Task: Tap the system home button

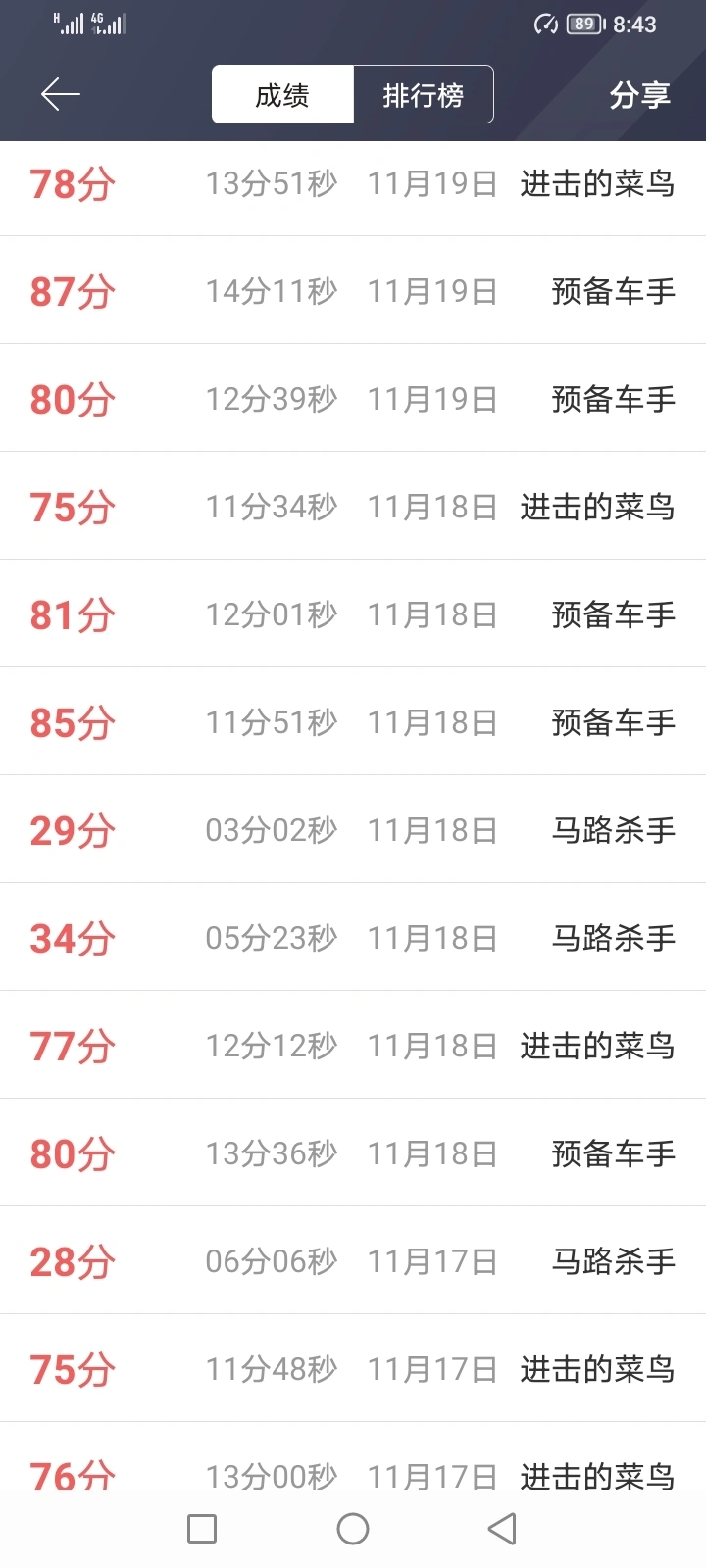Action: (x=353, y=1529)
